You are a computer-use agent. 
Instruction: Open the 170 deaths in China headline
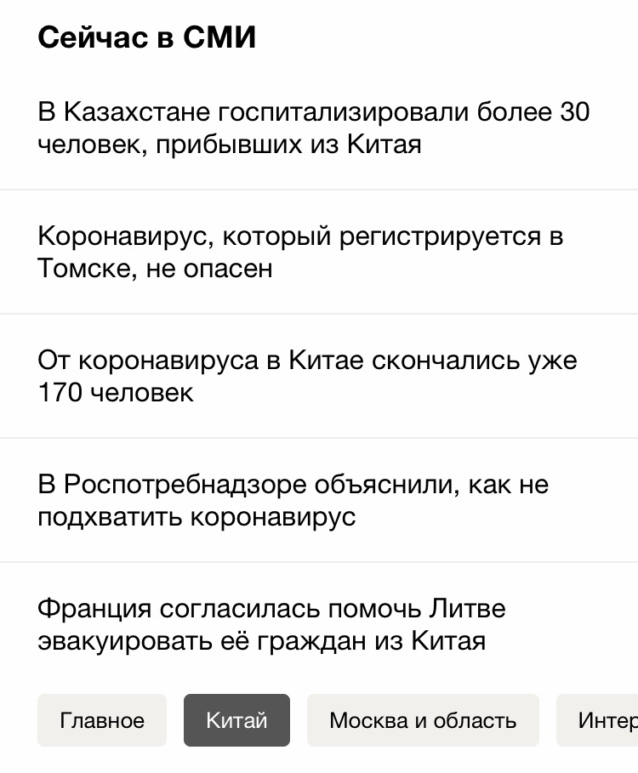(307, 376)
